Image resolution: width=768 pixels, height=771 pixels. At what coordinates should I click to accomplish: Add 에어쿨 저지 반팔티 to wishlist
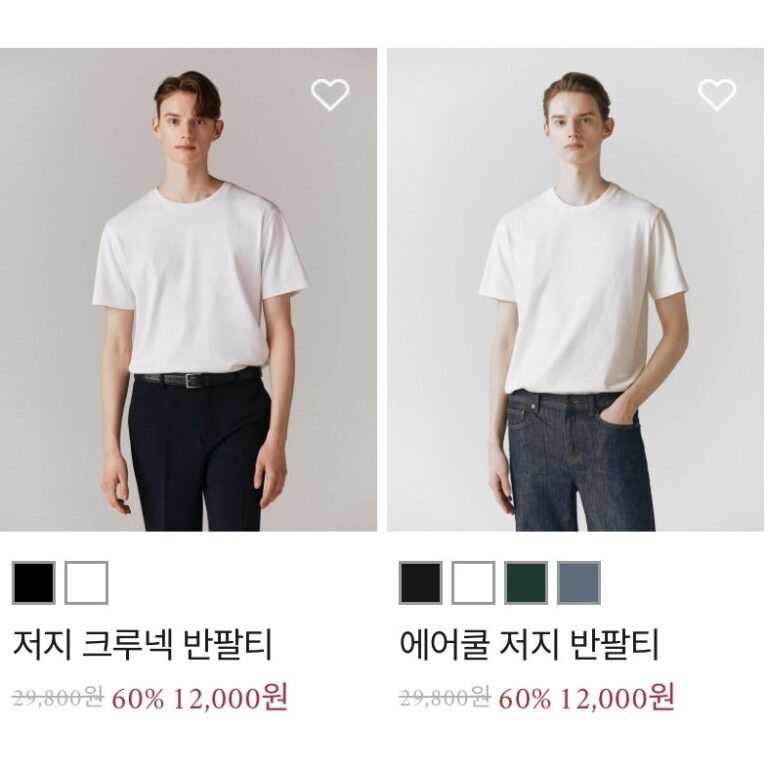[x=716, y=95]
